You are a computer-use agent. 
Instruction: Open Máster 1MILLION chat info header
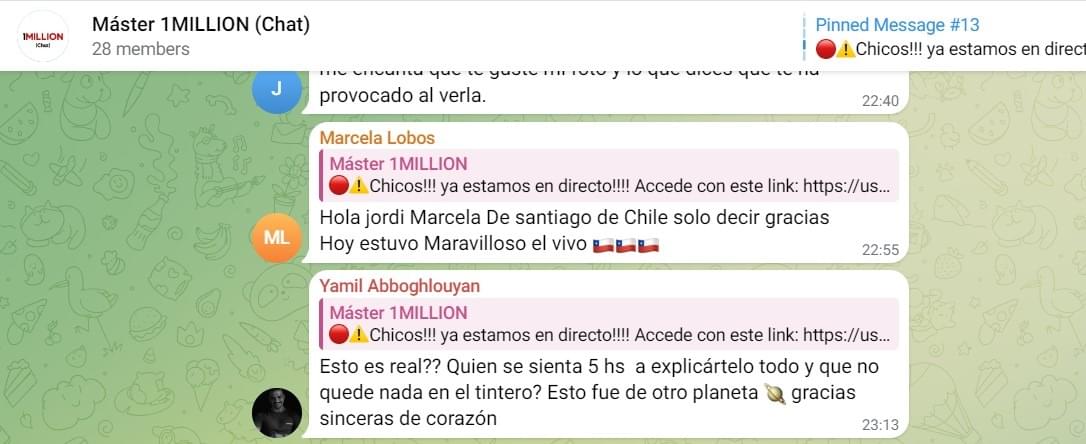click(x=200, y=25)
